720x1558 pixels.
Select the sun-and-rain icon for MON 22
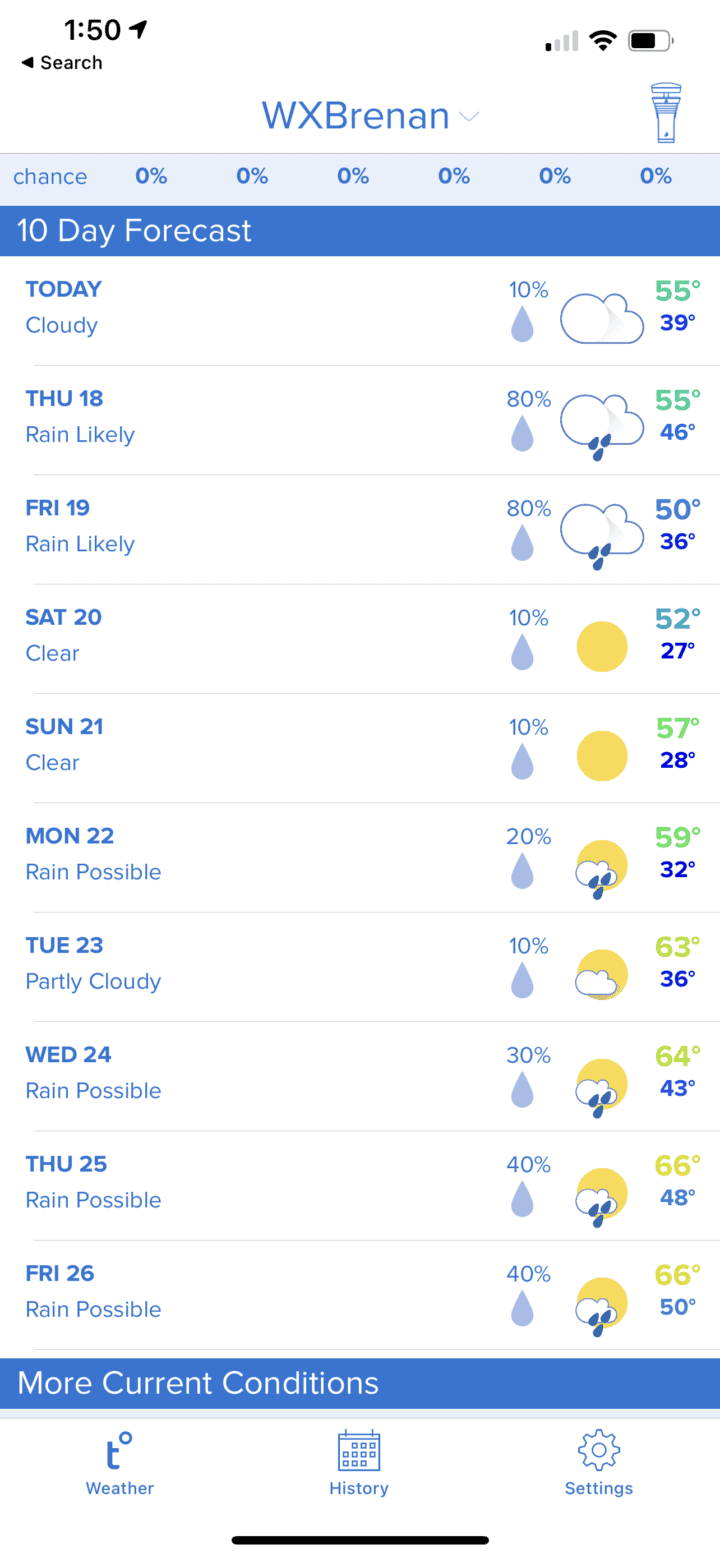coord(601,865)
